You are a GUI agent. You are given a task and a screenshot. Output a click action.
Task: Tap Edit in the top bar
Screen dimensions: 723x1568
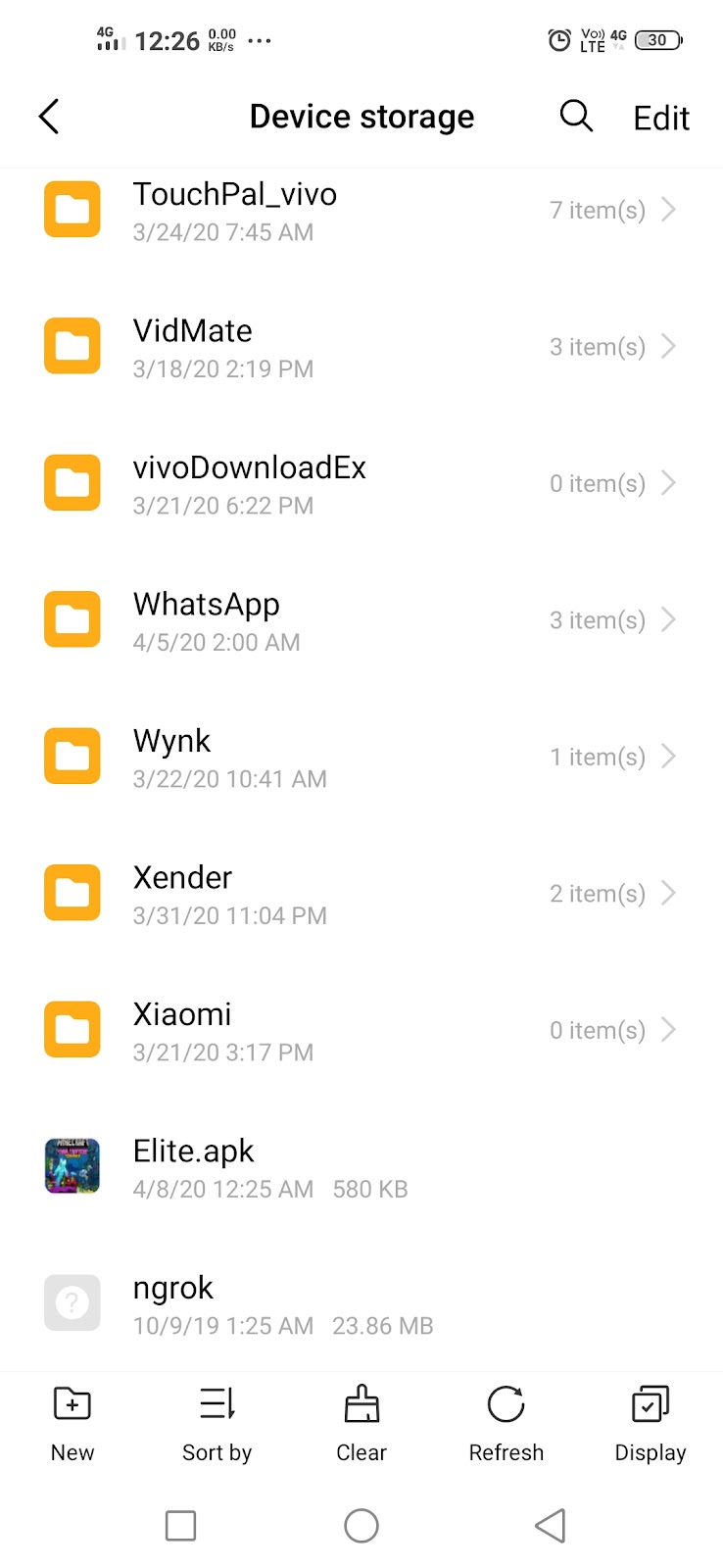pyautogui.click(x=661, y=118)
